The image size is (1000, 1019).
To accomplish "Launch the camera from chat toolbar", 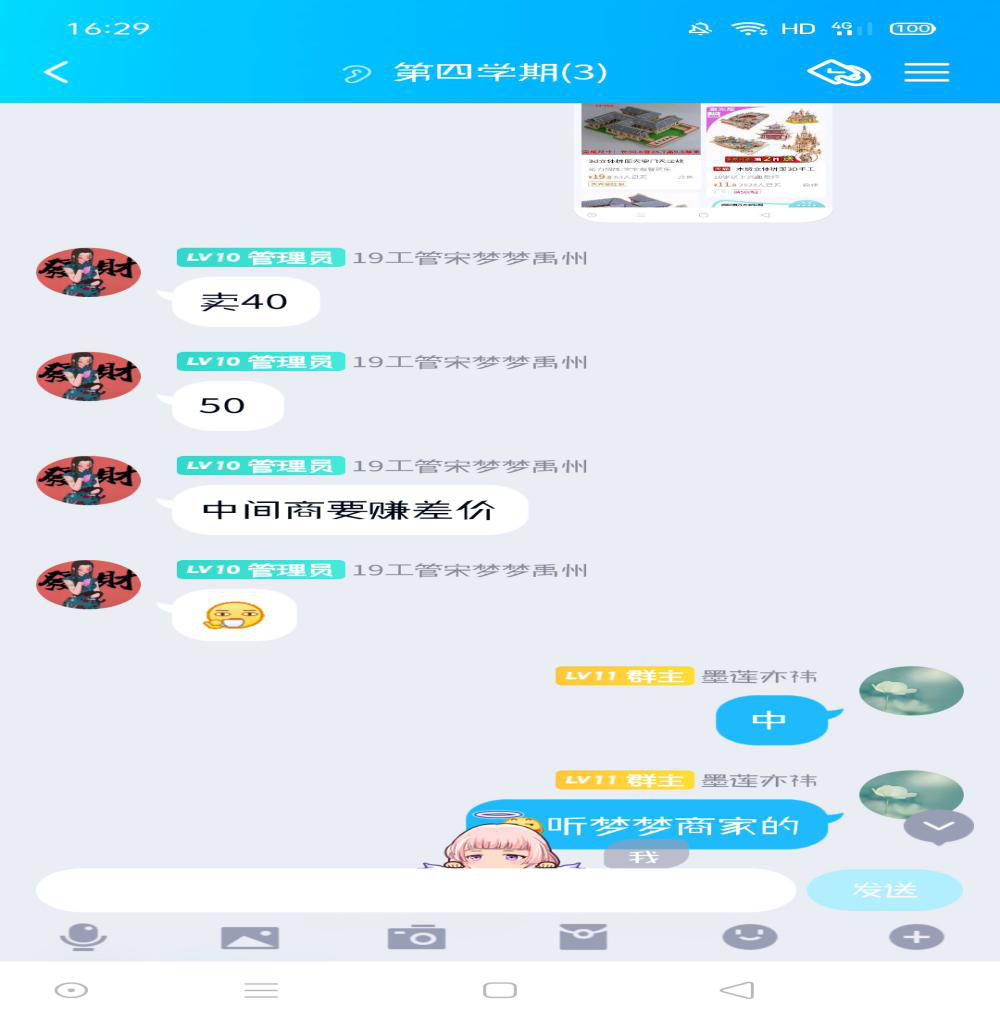I will click(x=416, y=937).
